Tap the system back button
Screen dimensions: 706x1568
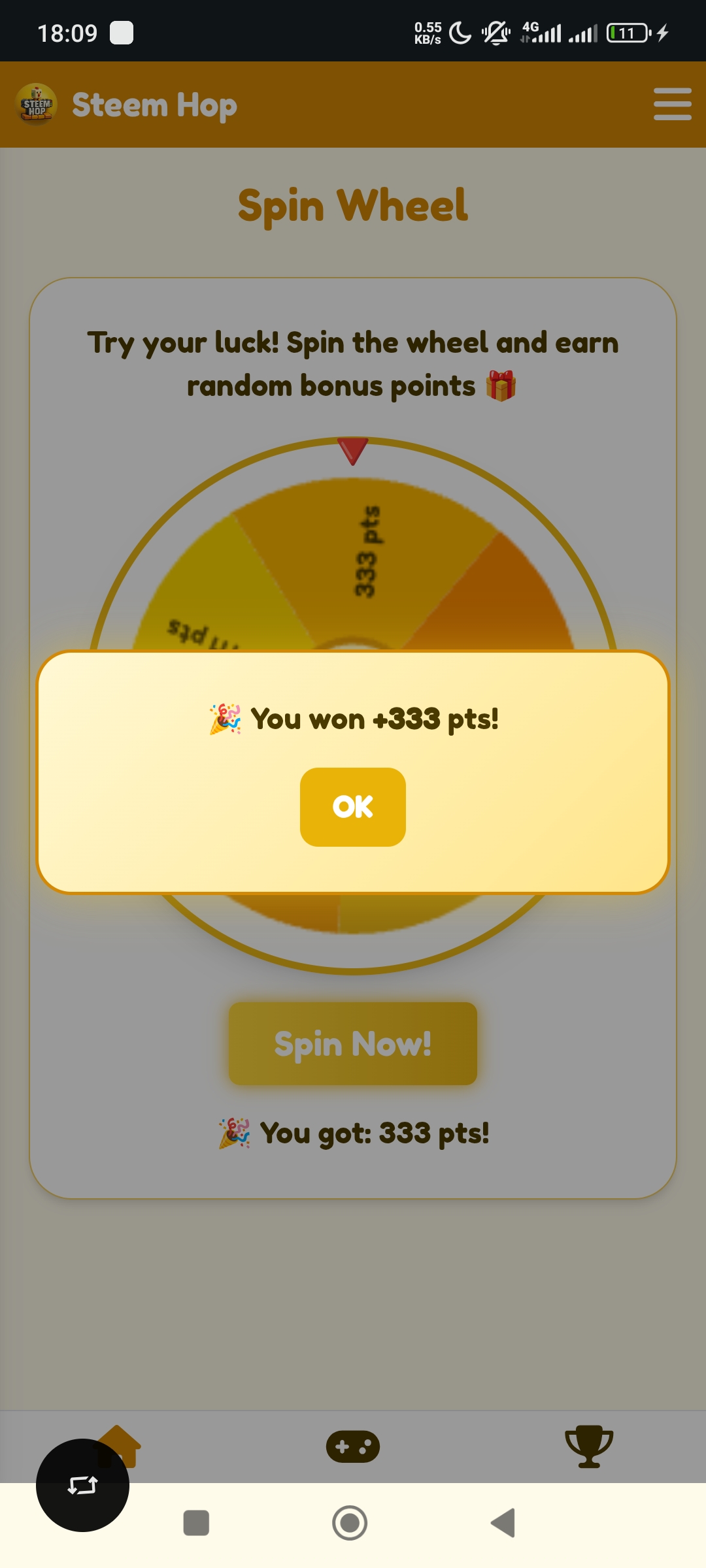503,1523
